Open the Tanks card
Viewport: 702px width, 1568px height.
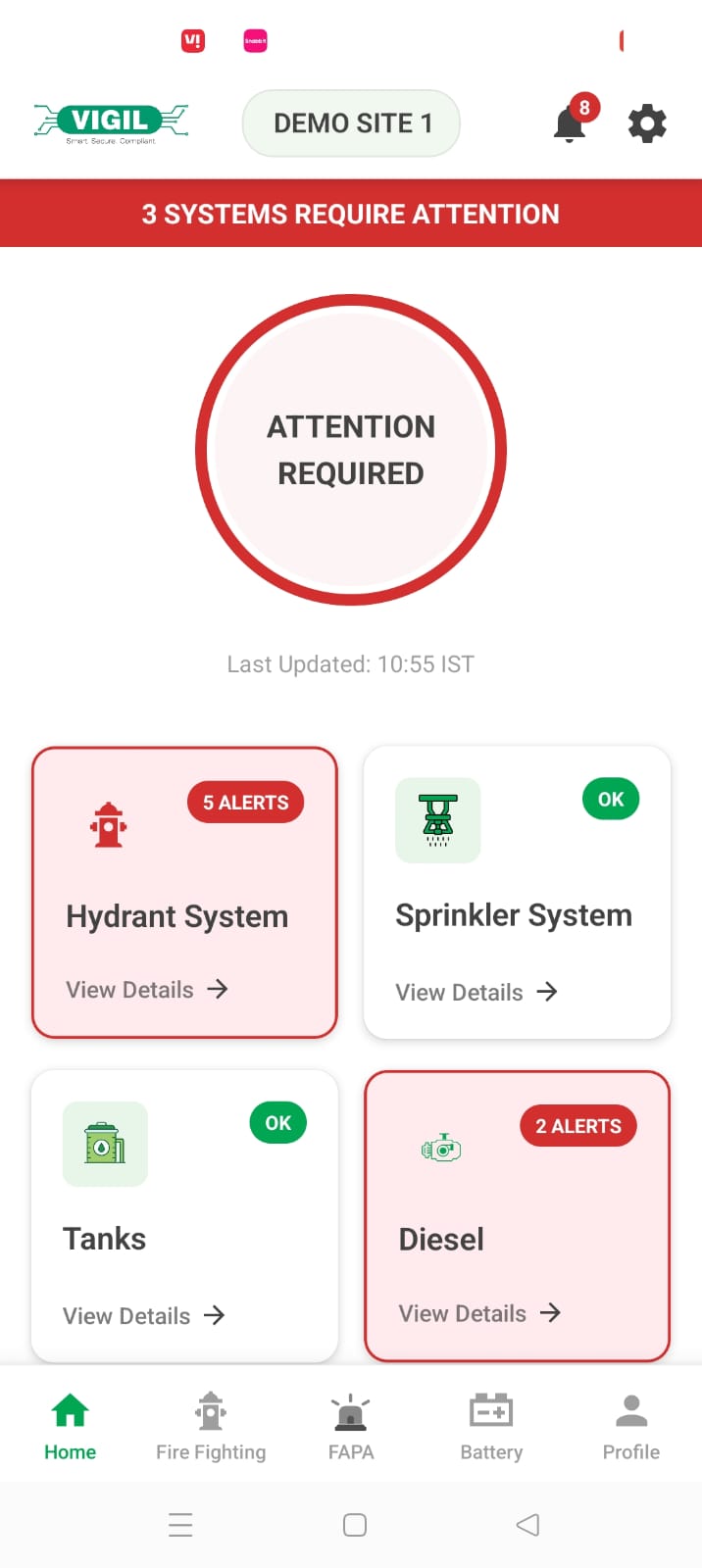pos(184,1215)
